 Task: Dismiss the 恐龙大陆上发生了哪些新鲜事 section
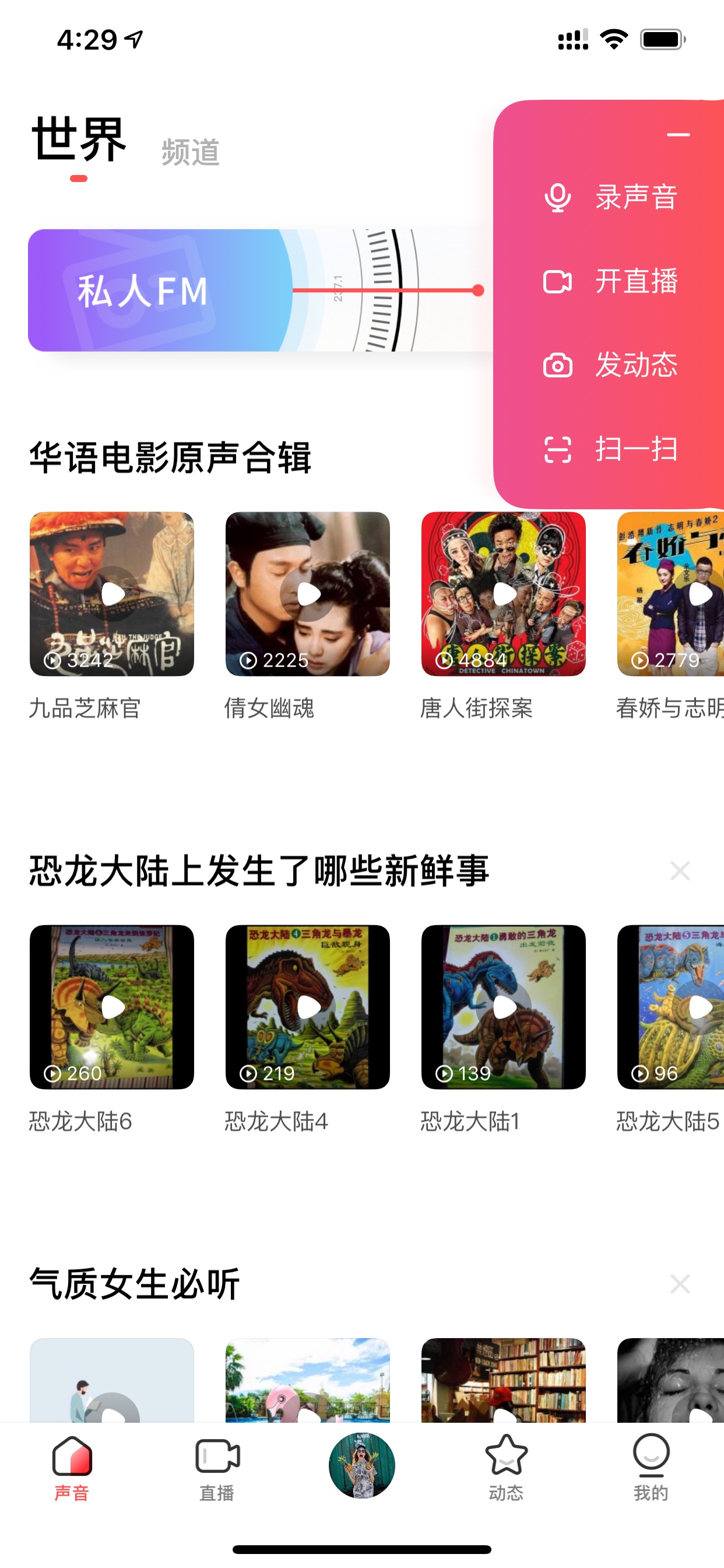pos(680,870)
